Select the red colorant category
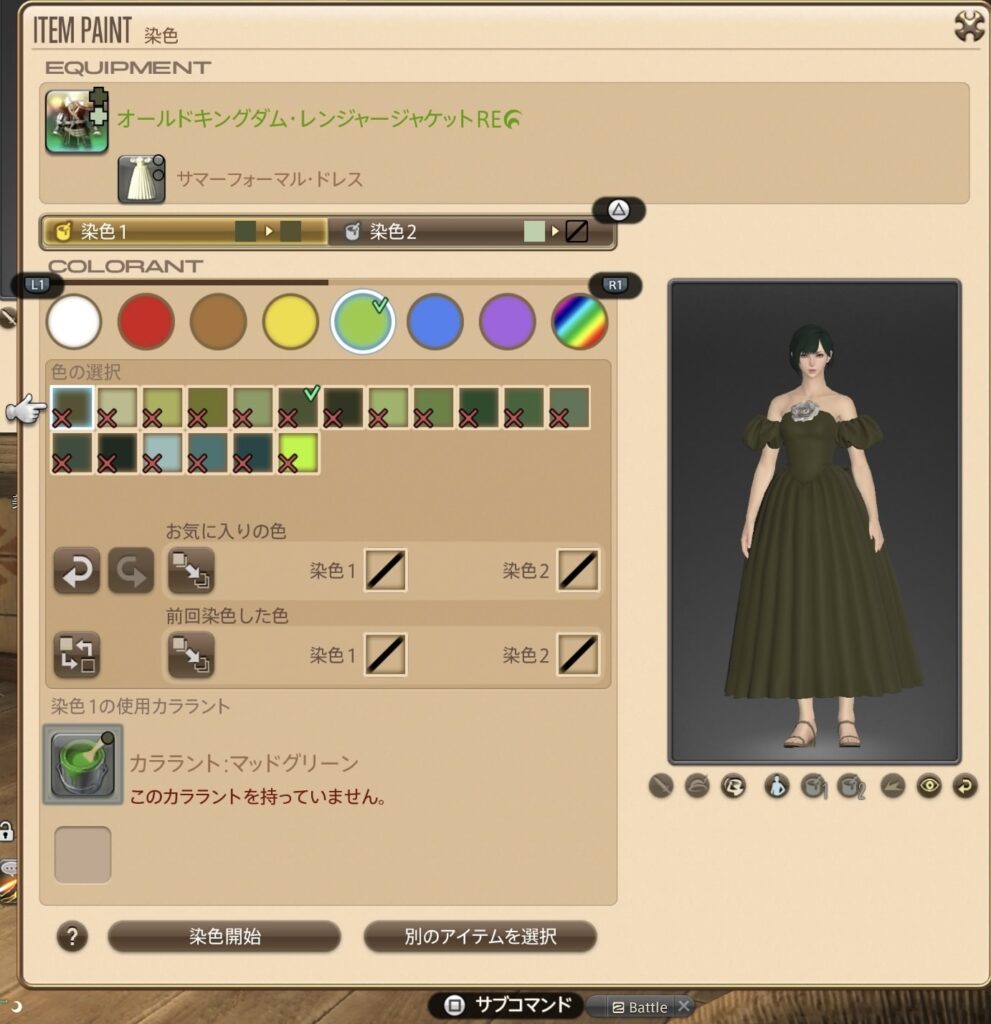 click(146, 322)
